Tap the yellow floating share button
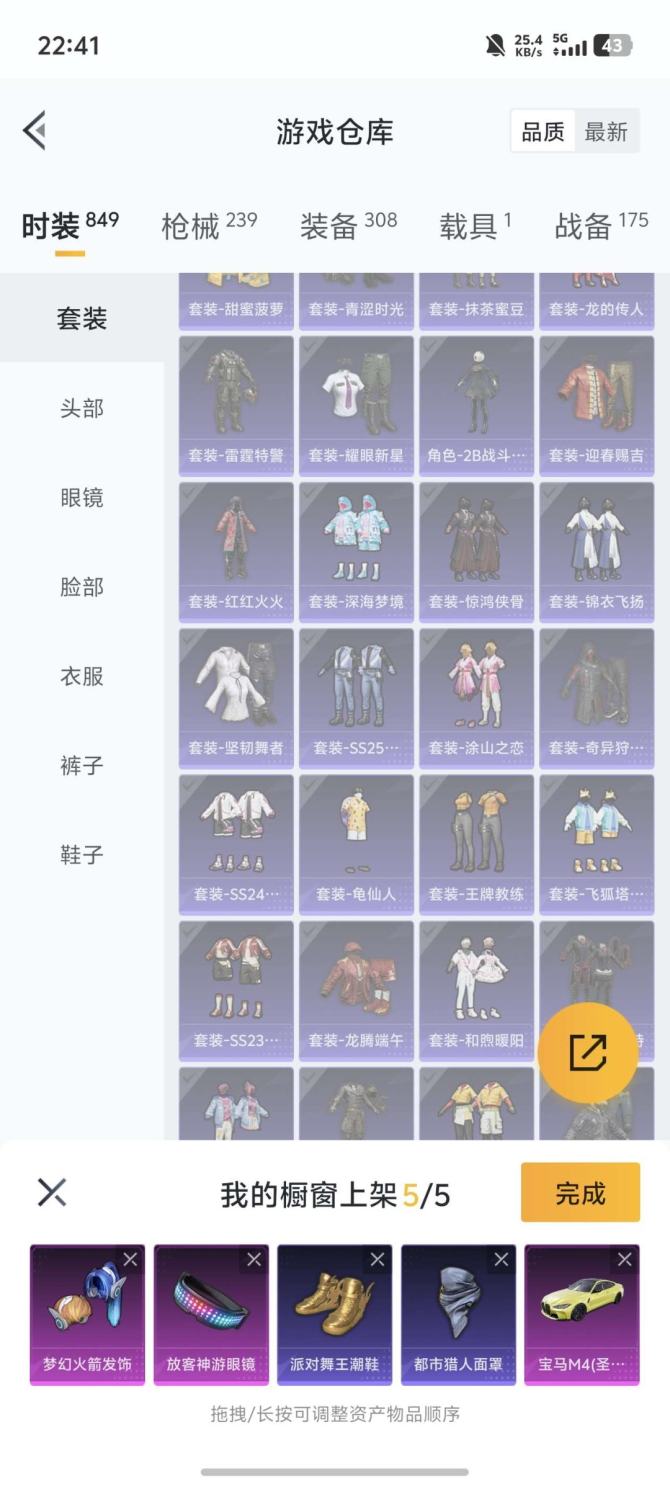670x1489 pixels. click(x=587, y=1052)
